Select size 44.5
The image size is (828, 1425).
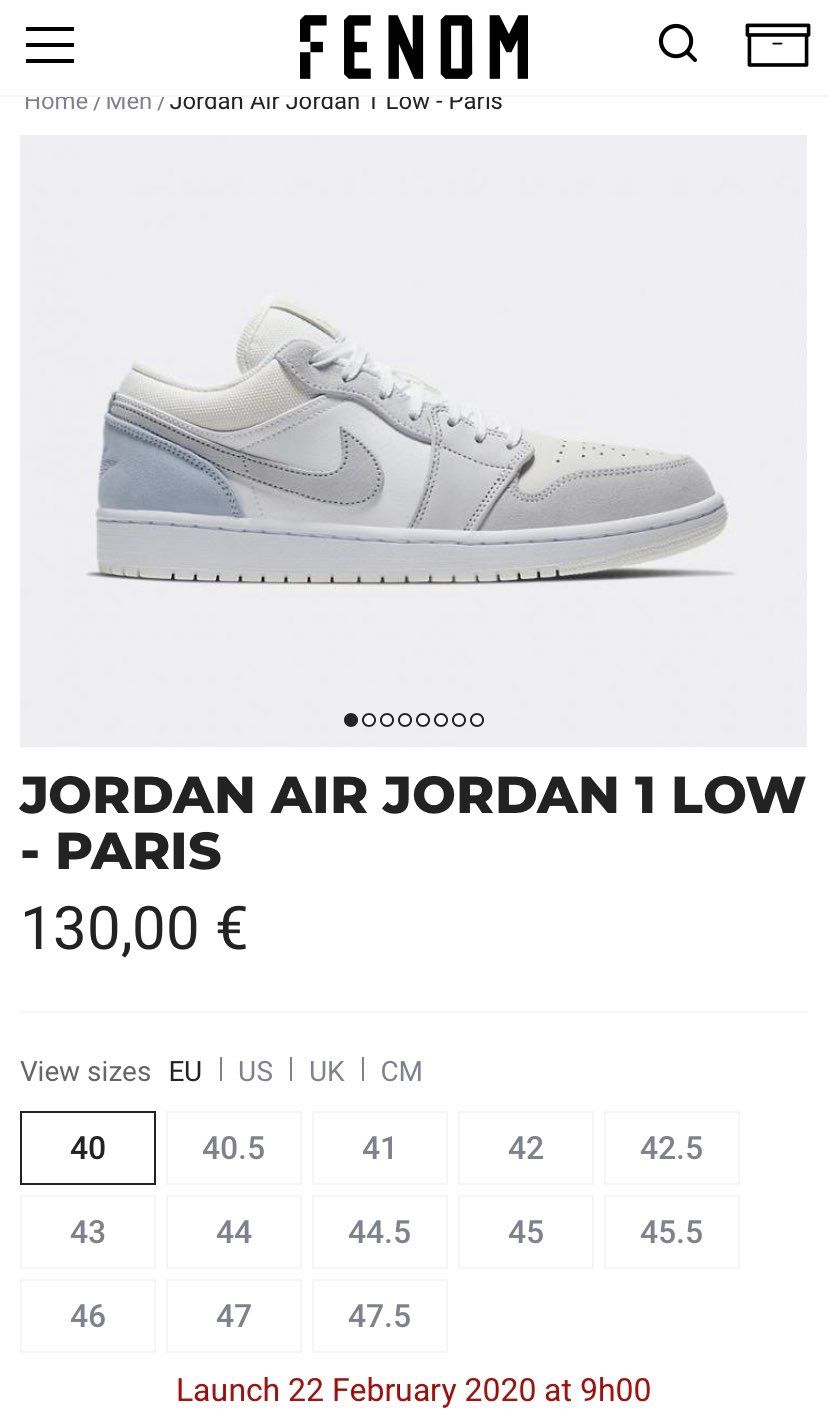pos(380,1232)
